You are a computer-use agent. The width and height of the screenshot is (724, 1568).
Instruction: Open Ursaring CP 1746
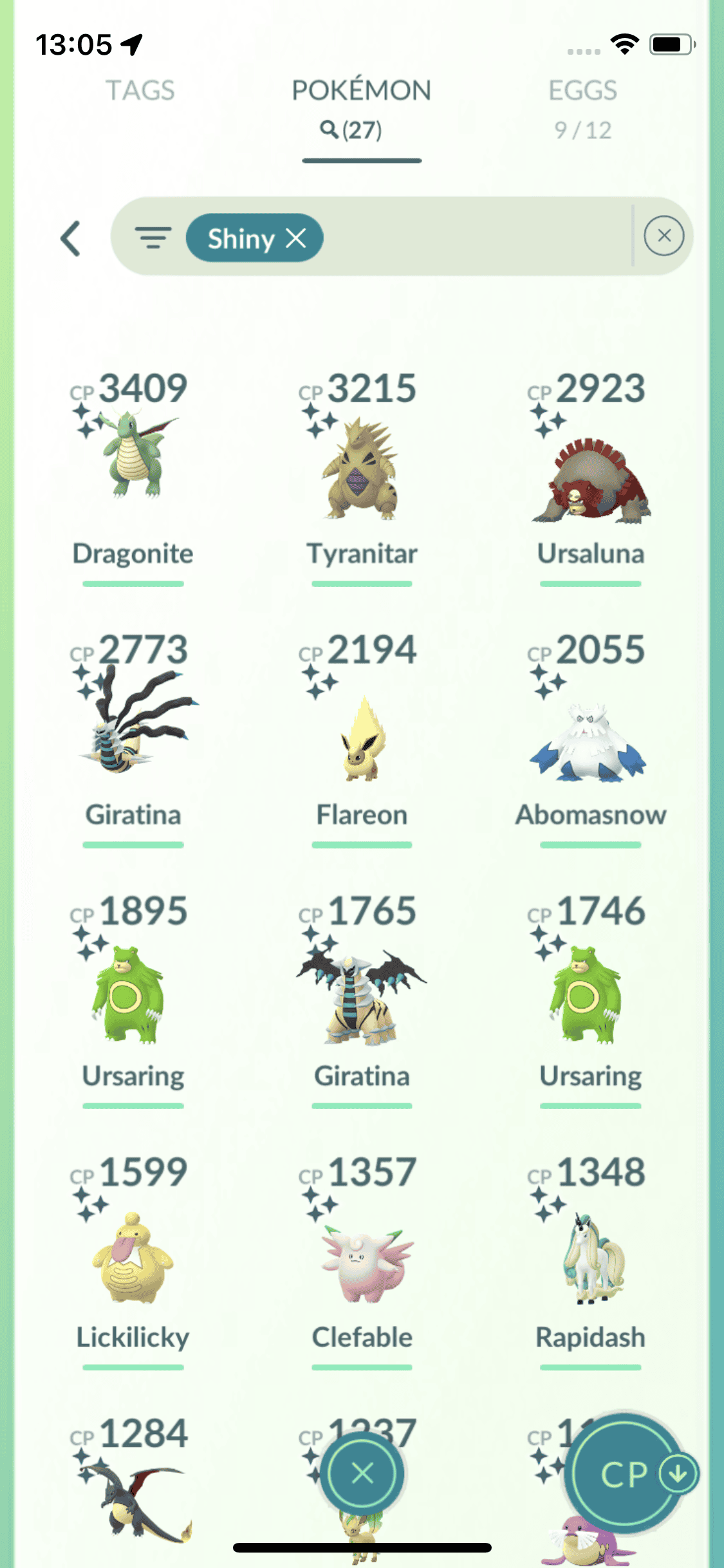590,994
